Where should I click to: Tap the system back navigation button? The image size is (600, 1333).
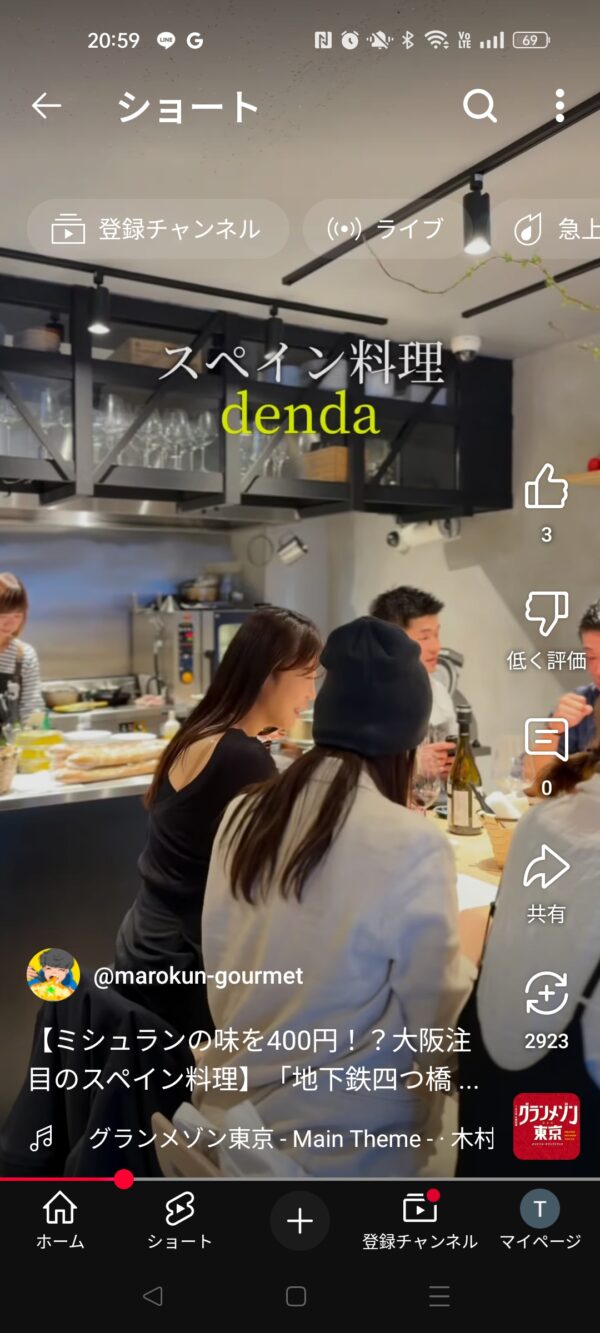(x=152, y=1297)
